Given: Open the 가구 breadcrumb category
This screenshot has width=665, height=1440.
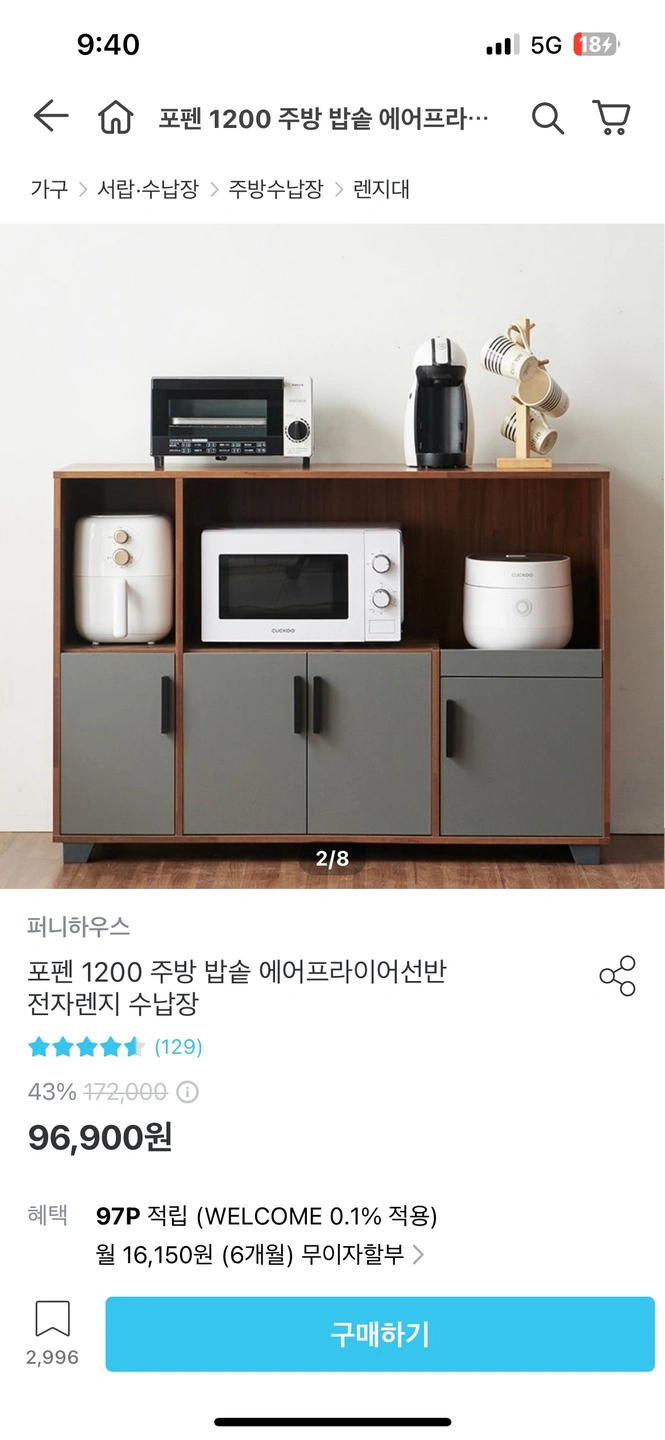Looking at the screenshot, I should pyautogui.click(x=48, y=189).
